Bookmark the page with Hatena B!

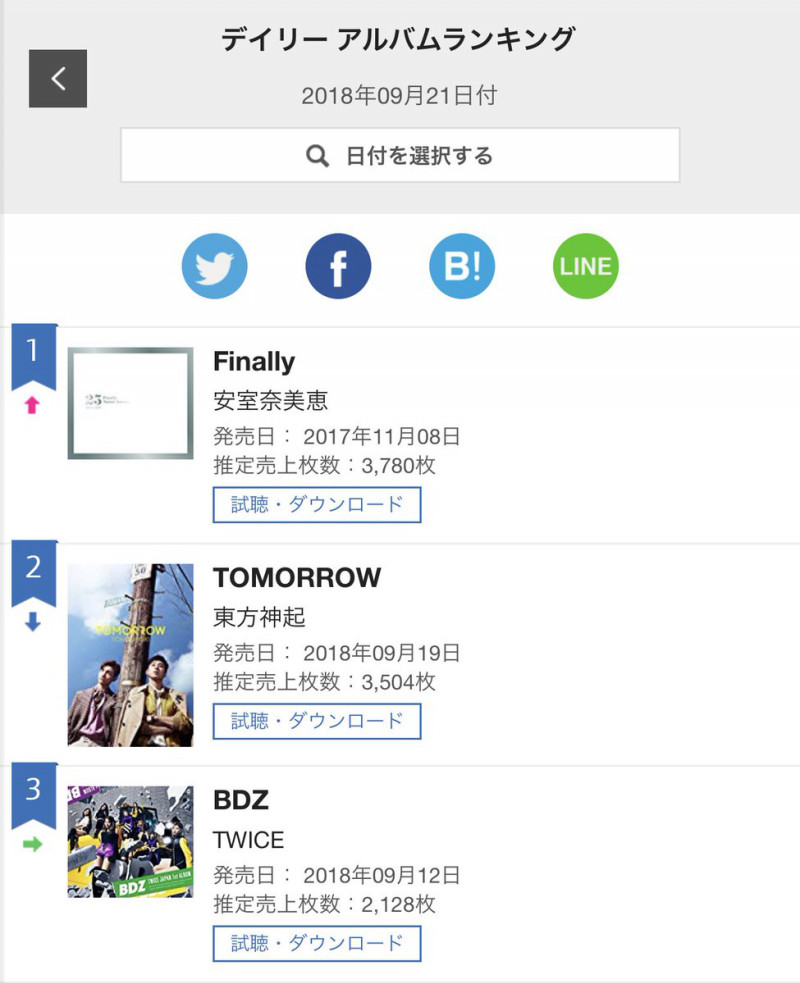pyautogui.click(x=462, y=267)
